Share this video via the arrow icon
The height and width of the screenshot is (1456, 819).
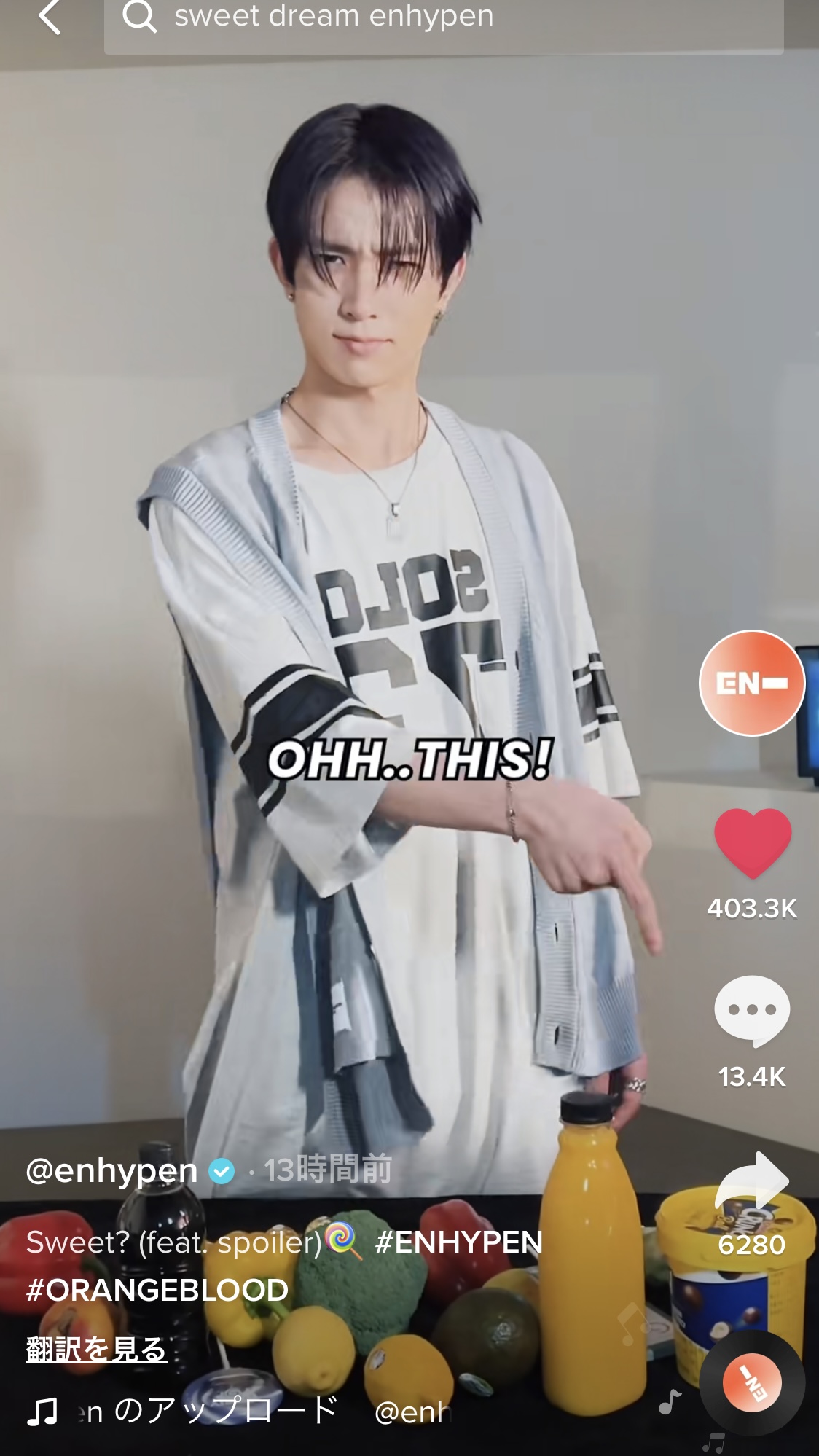click(752, 1181)
